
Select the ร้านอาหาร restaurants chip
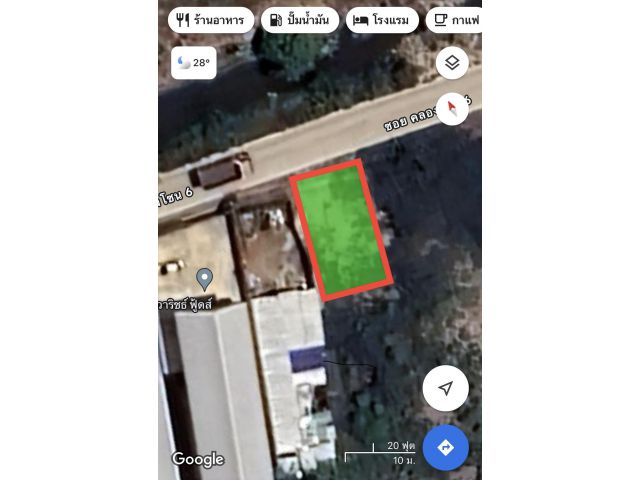click(x=211, y=20)
